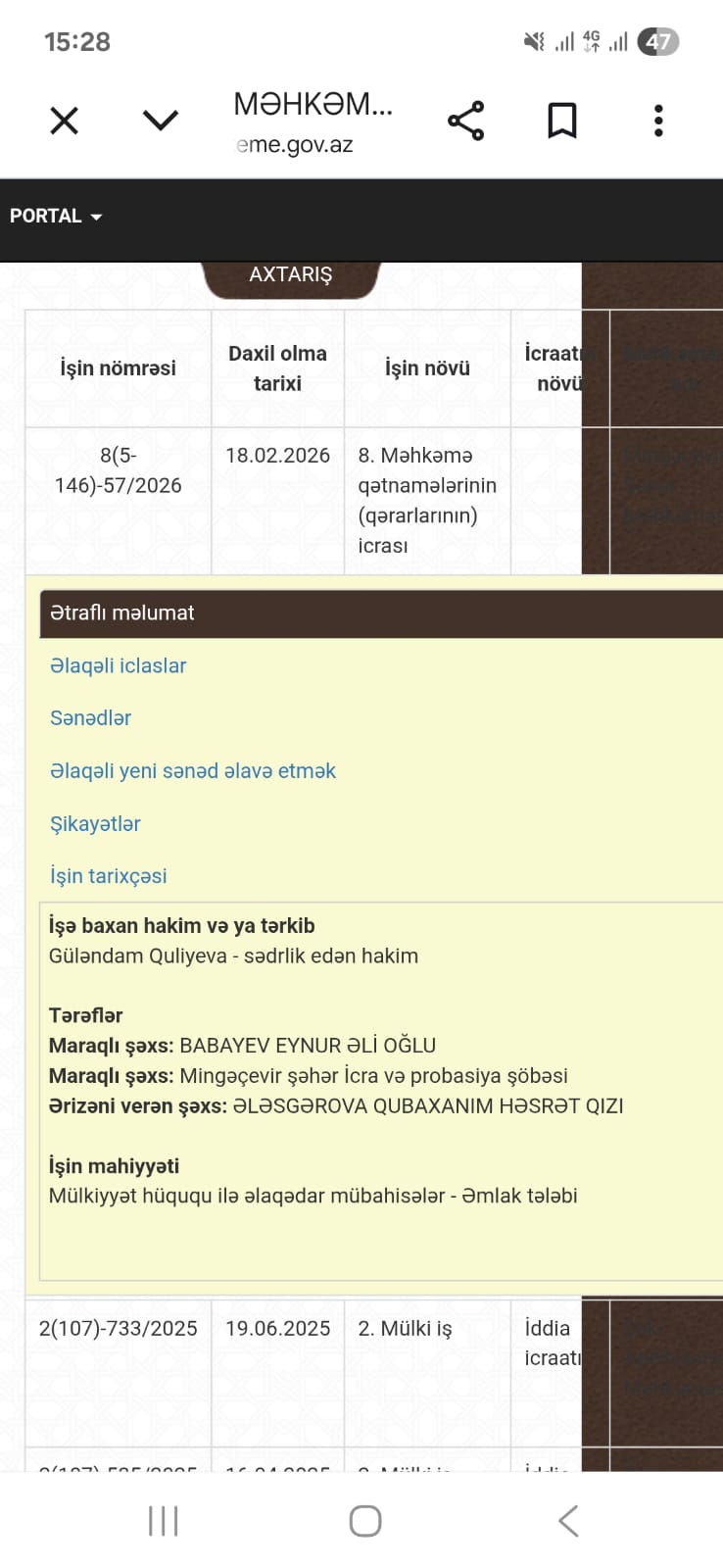The width and height of the screenshot is (723, 1568).
Task: Select case row 8(5-146)-57/2026
Action: point(118,470)
